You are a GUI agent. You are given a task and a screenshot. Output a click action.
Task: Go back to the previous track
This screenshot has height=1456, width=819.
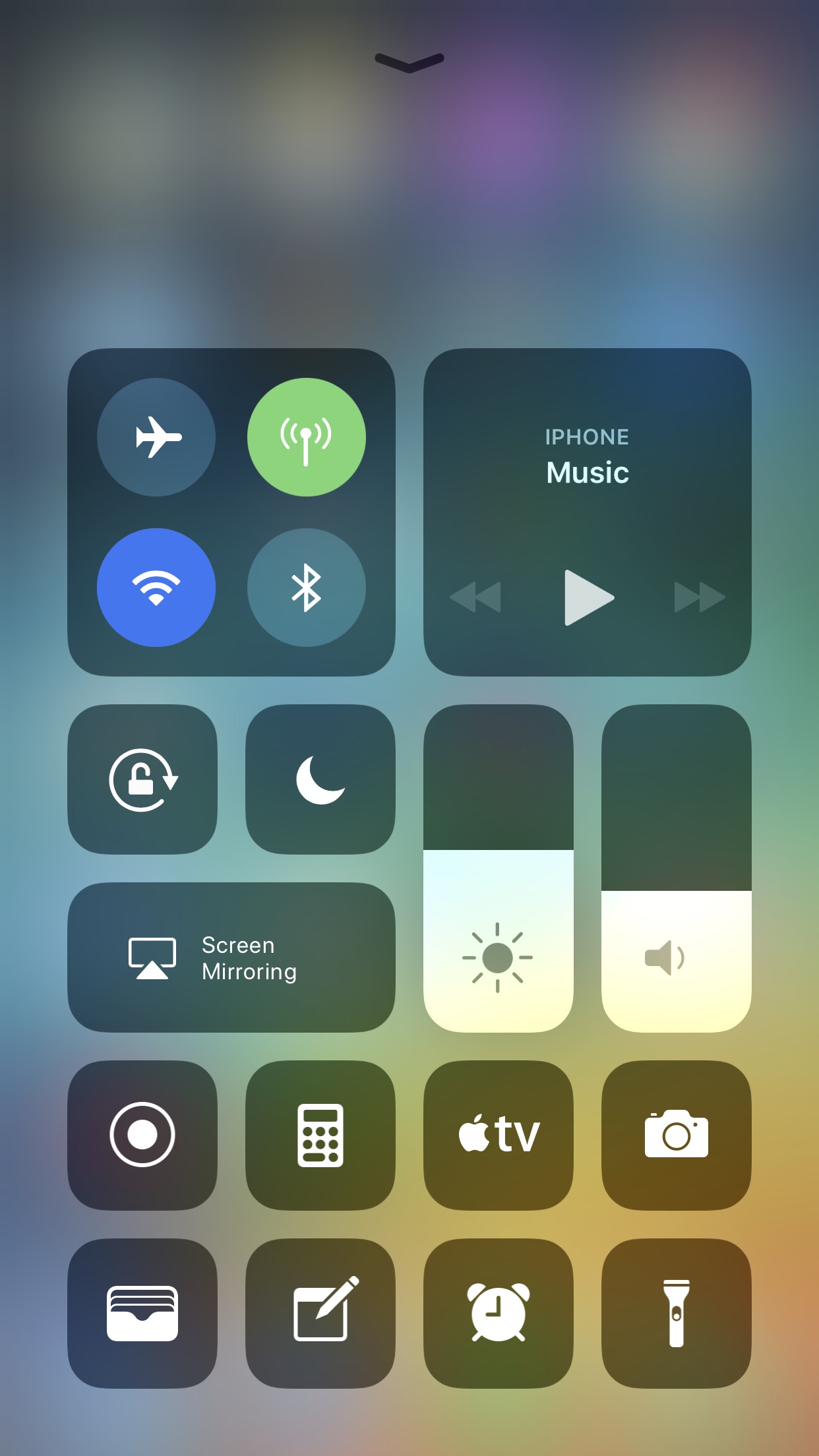tap(475, 597)
